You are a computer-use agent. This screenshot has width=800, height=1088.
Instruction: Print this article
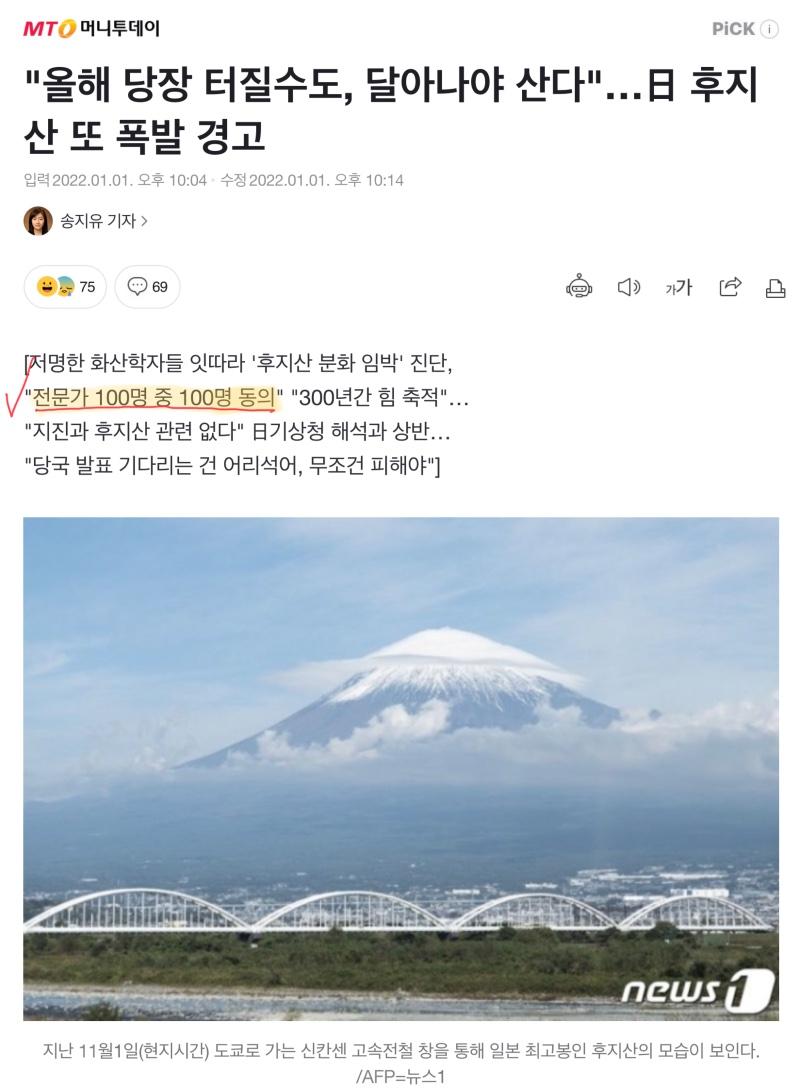pos(775,288)
